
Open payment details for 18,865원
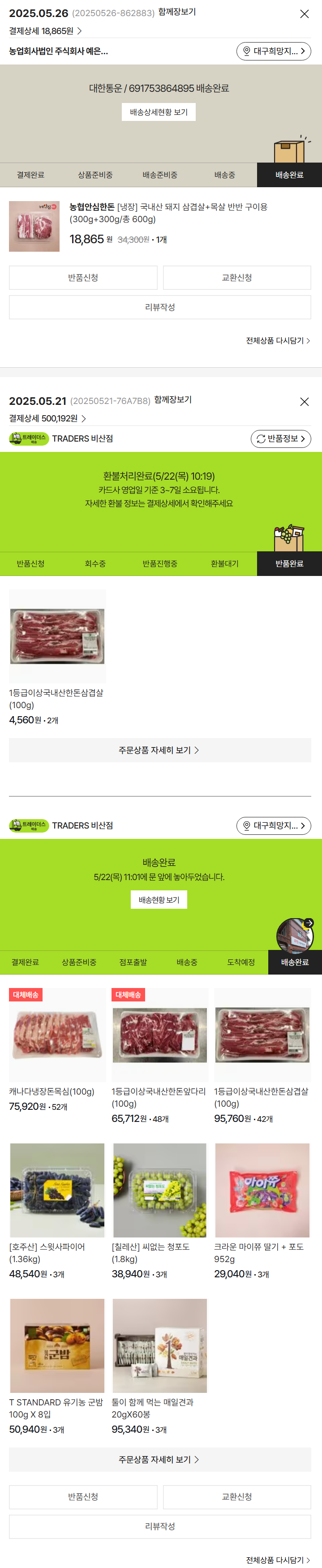click(x=45, y=31)
